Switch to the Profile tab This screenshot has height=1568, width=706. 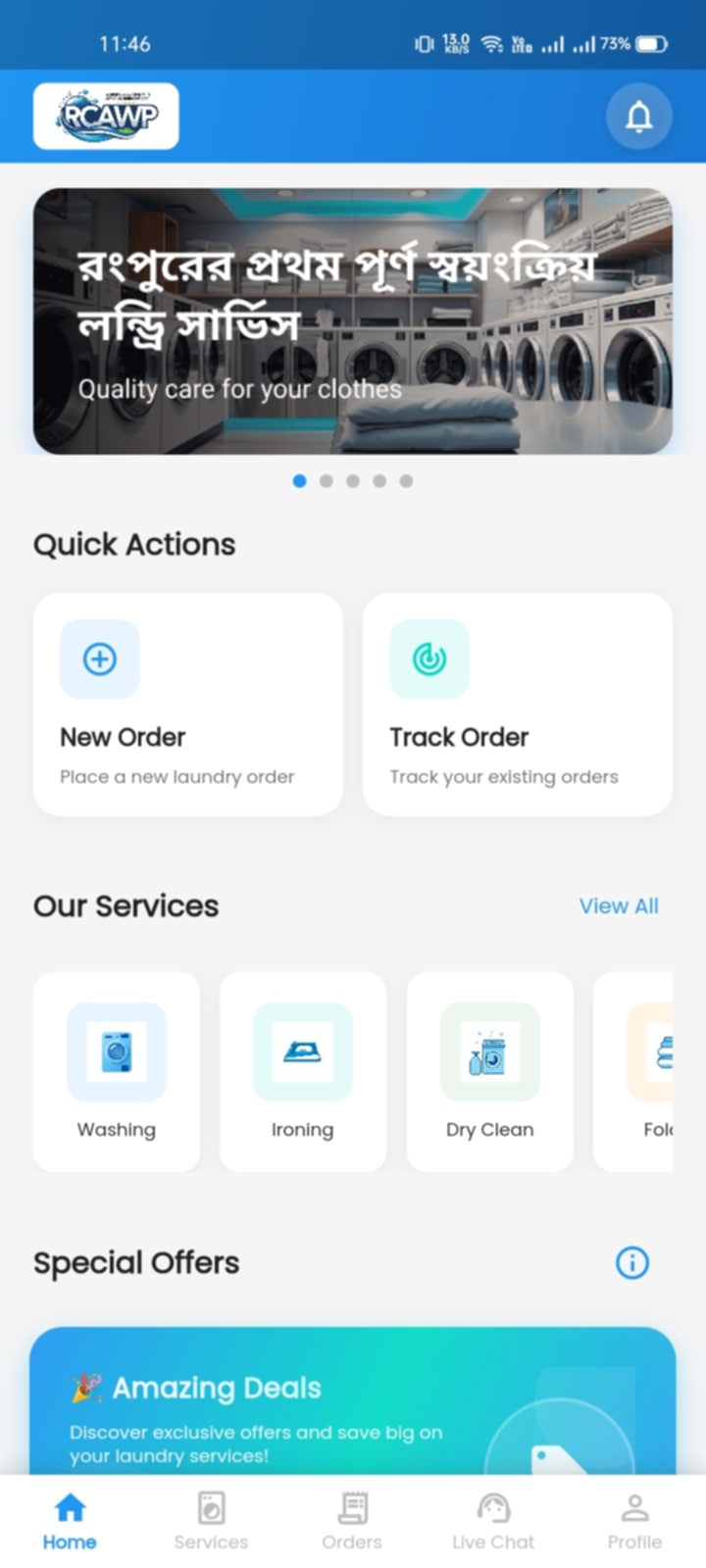point(634,1521)
